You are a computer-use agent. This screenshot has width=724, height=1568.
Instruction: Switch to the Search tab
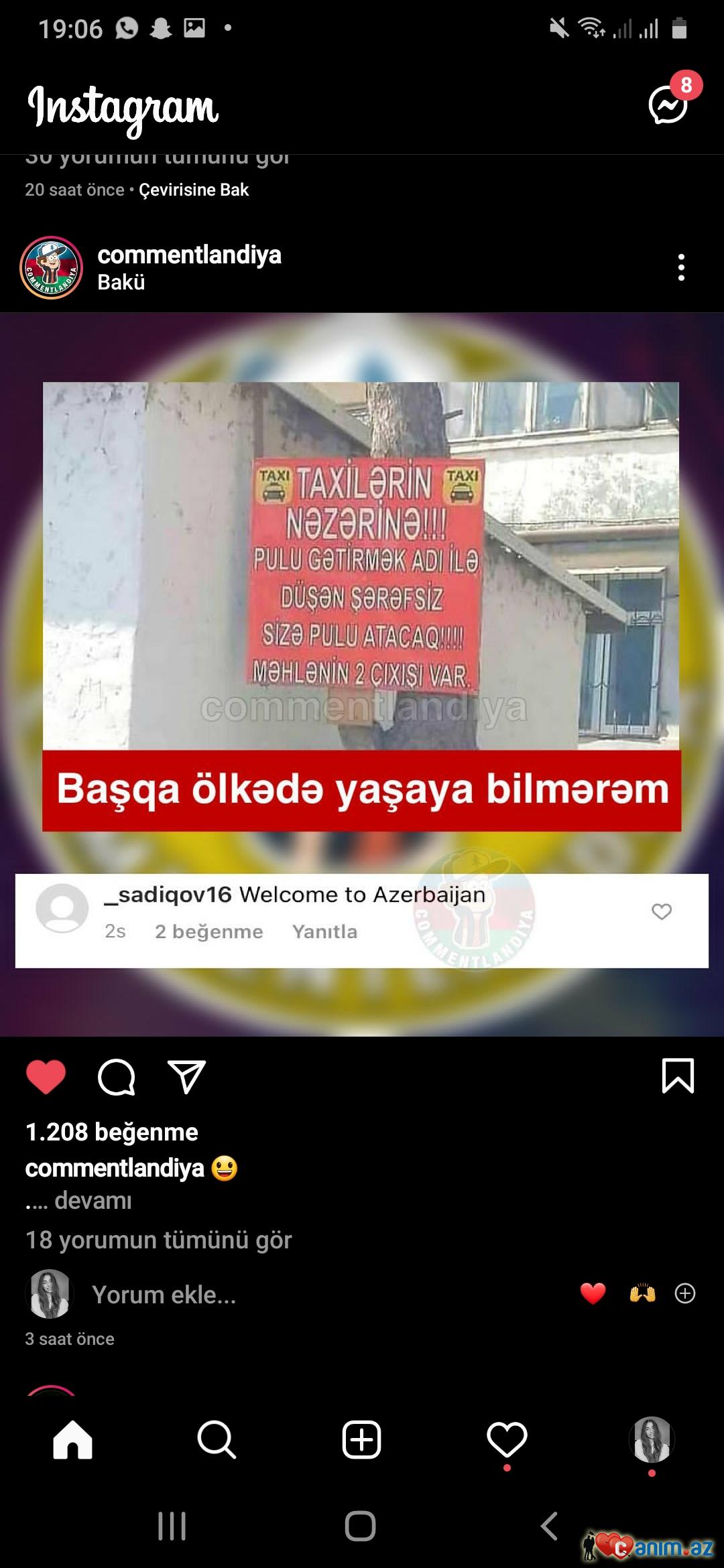click(x=217, y=1439)
